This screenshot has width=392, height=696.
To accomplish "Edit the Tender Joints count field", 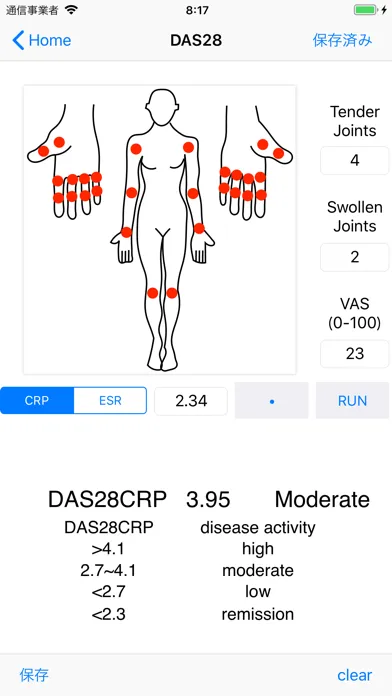I will [x=354, y=160].
